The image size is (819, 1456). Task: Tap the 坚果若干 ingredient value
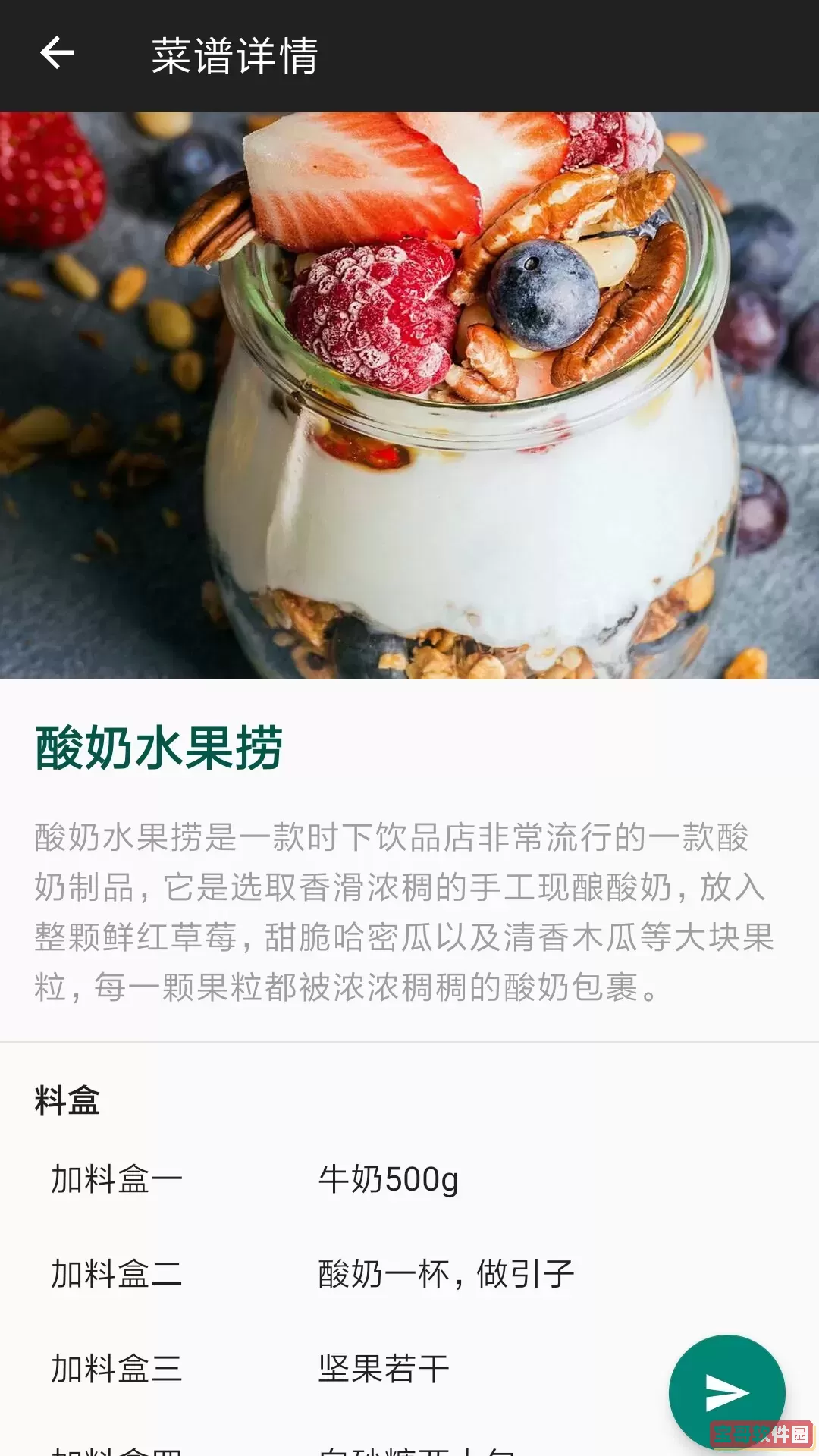[383, 1369]
